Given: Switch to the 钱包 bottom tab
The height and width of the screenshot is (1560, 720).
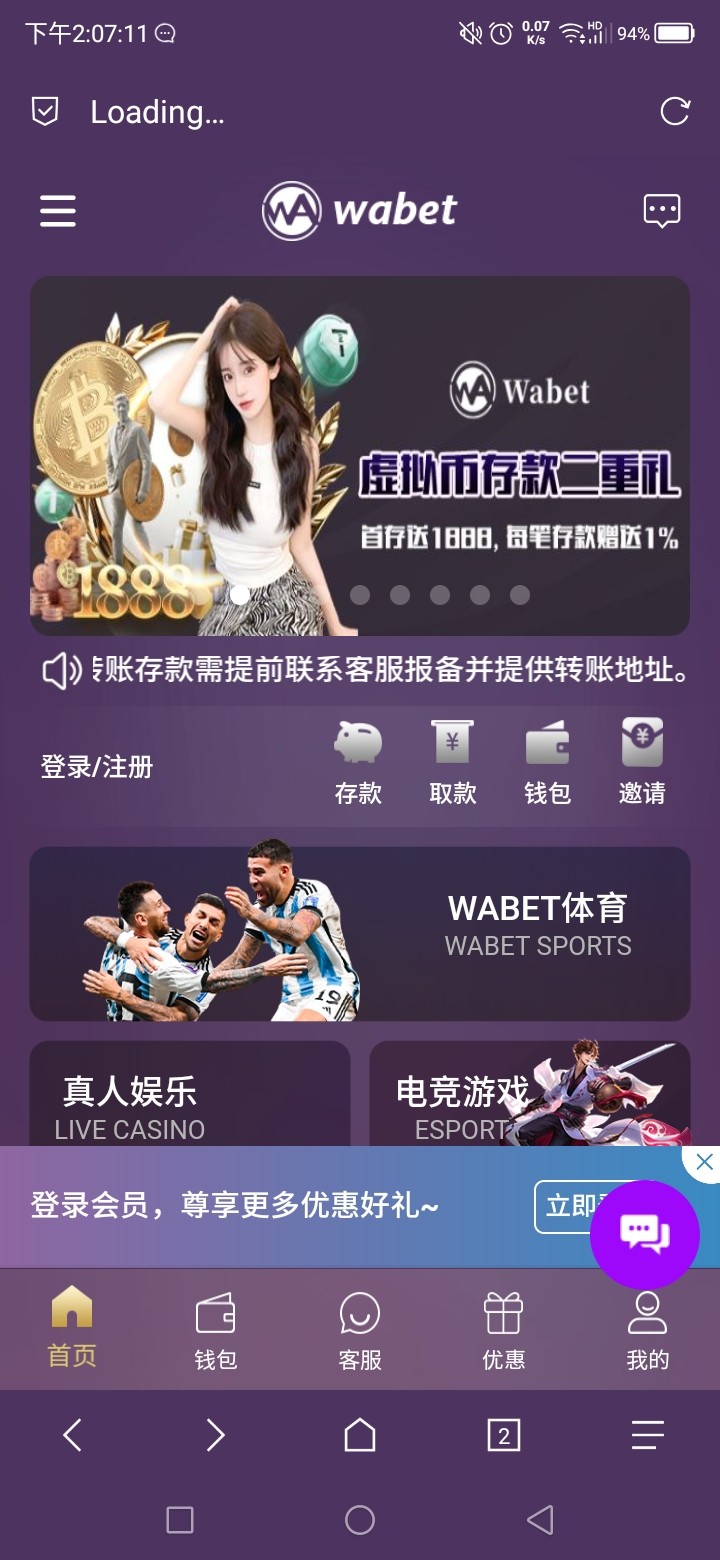Looking at the screenshot, I should tap(215, 1330).
